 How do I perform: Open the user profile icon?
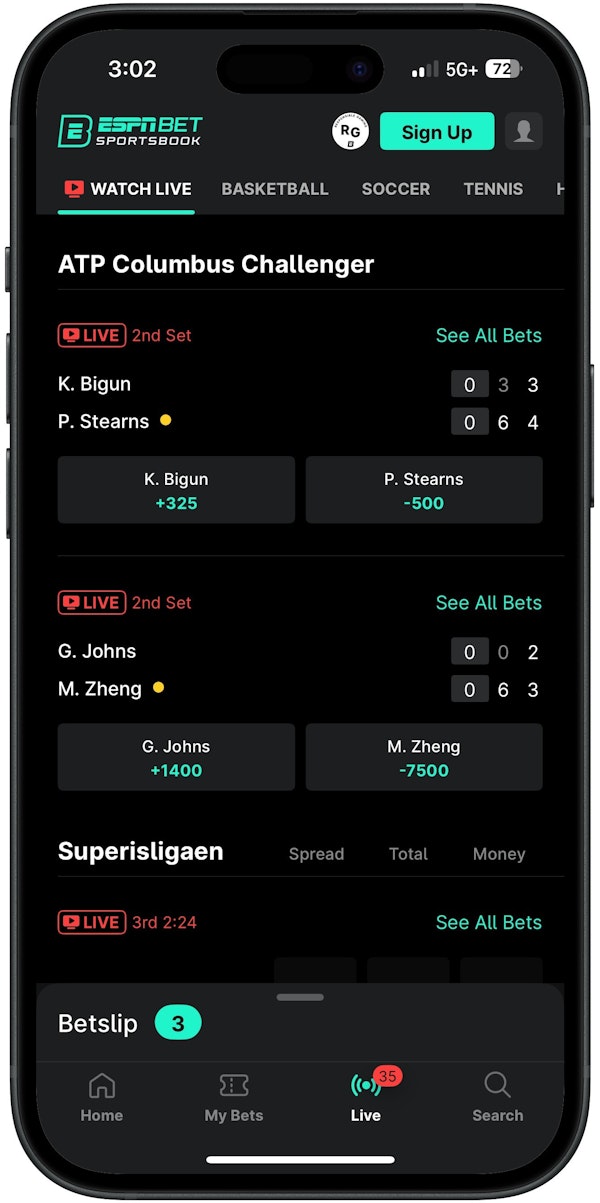pos(523,132)
